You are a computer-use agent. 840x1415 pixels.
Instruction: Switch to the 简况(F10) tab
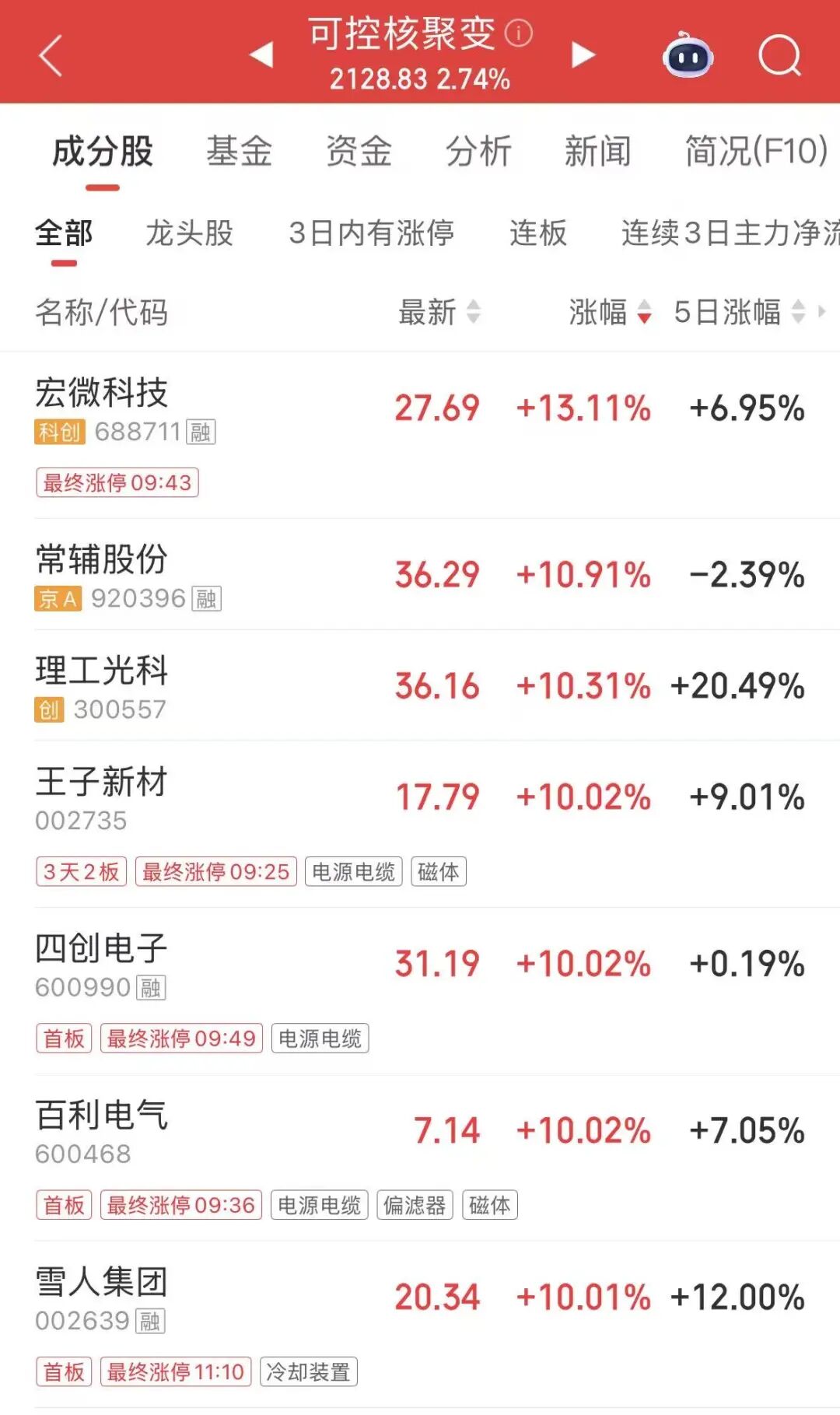[752, 150]
